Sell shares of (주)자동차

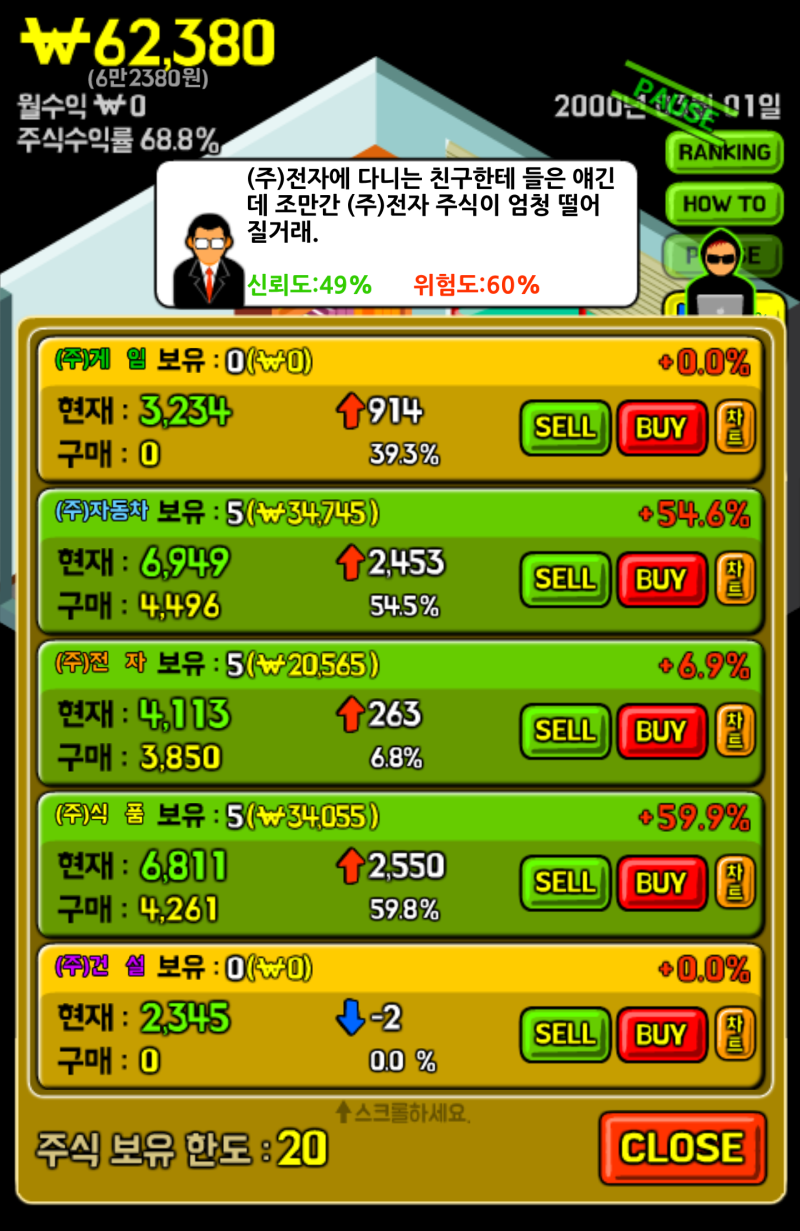point(565,580)
